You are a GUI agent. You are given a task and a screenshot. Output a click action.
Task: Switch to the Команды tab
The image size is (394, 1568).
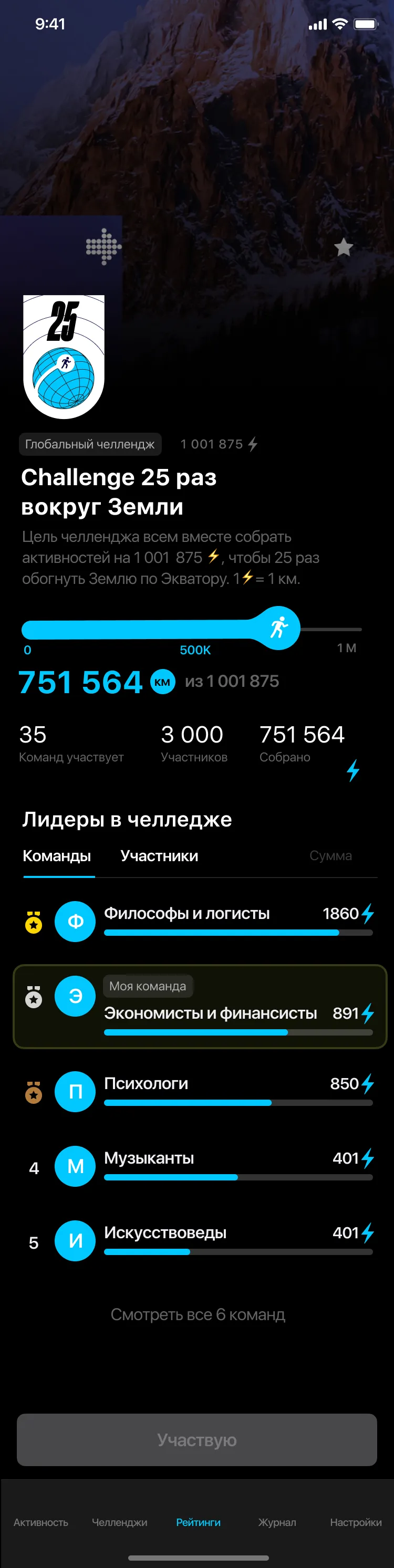(57, 856)
